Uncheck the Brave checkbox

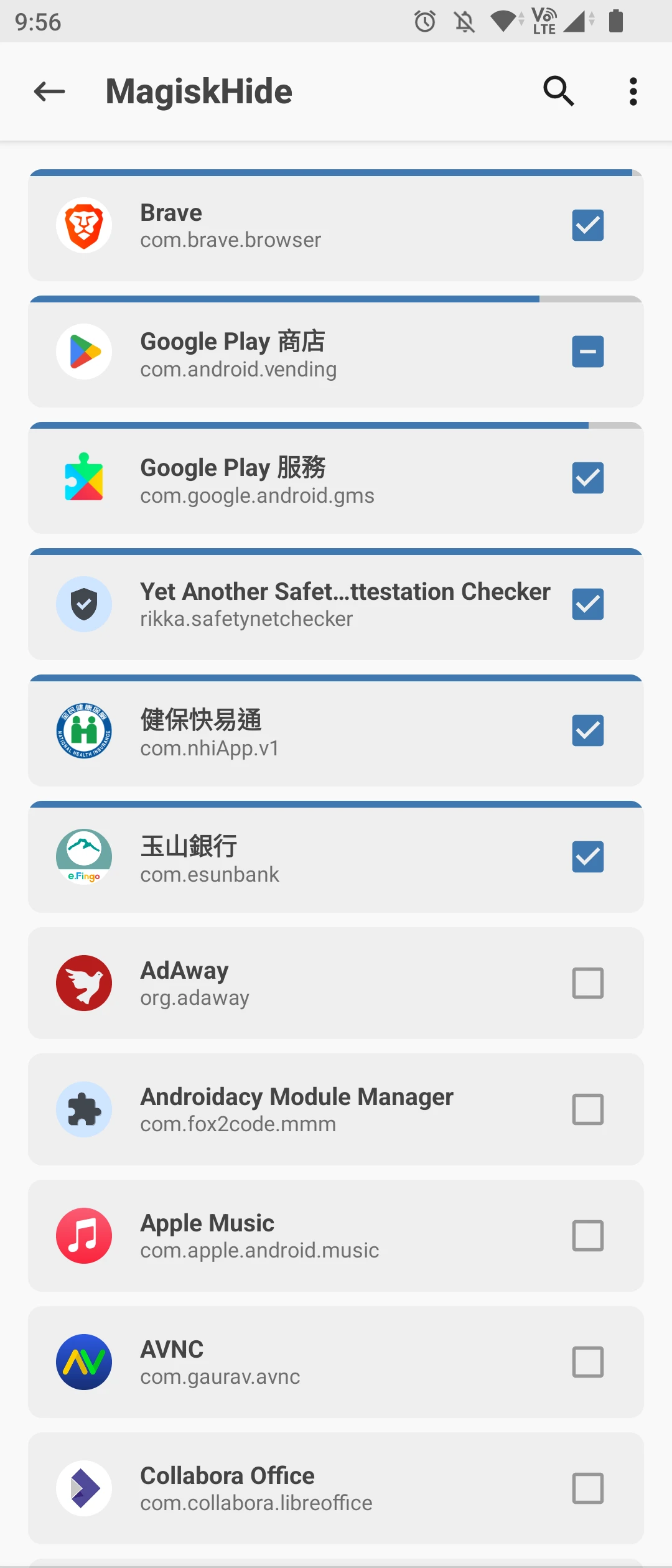(587, 225)
